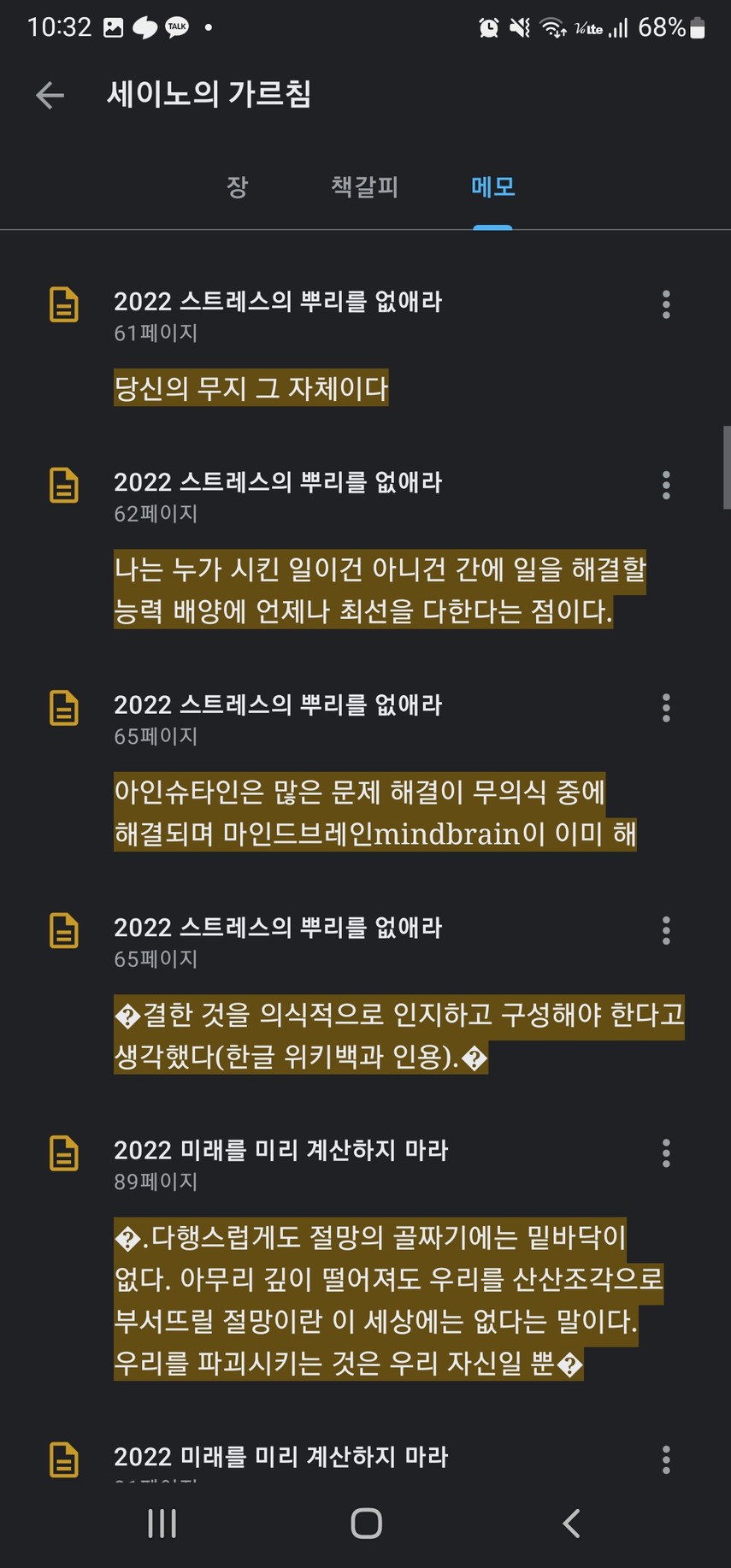
Task: Open overflow menu for the 61페이지 note
Action: coord(666,305)
